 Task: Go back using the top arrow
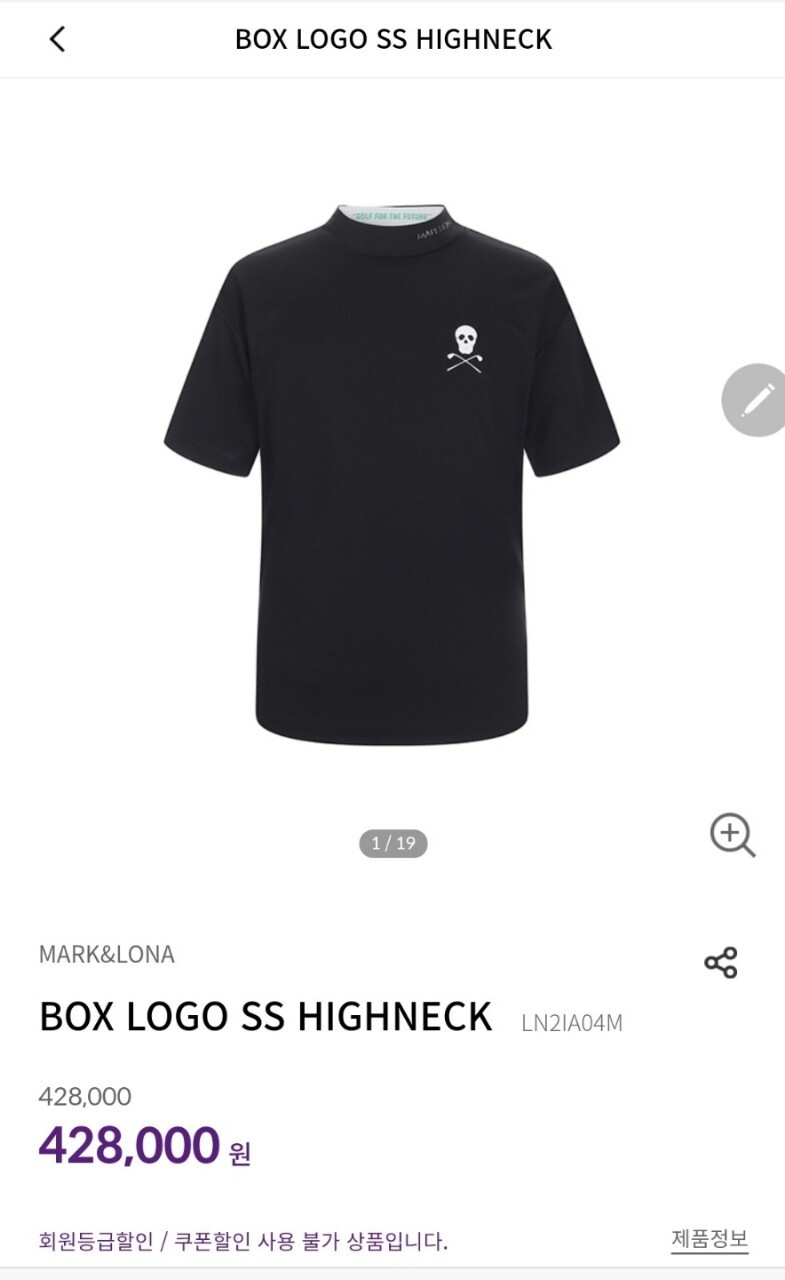(57, 39)
